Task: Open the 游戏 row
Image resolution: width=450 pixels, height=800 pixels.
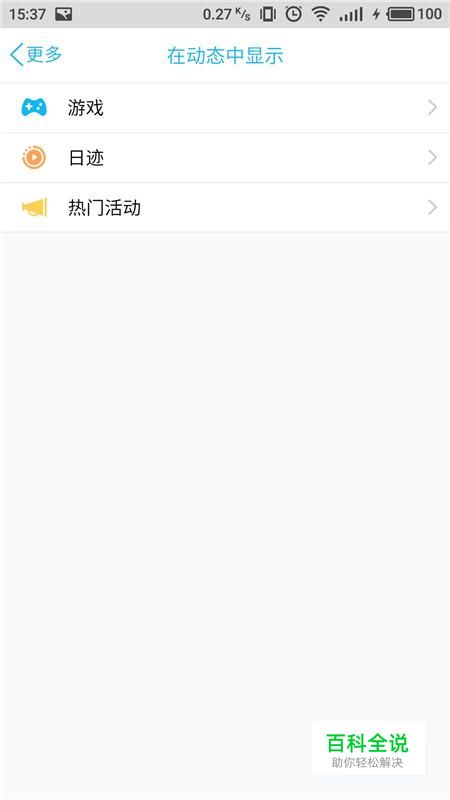Action: coord(225,108)
